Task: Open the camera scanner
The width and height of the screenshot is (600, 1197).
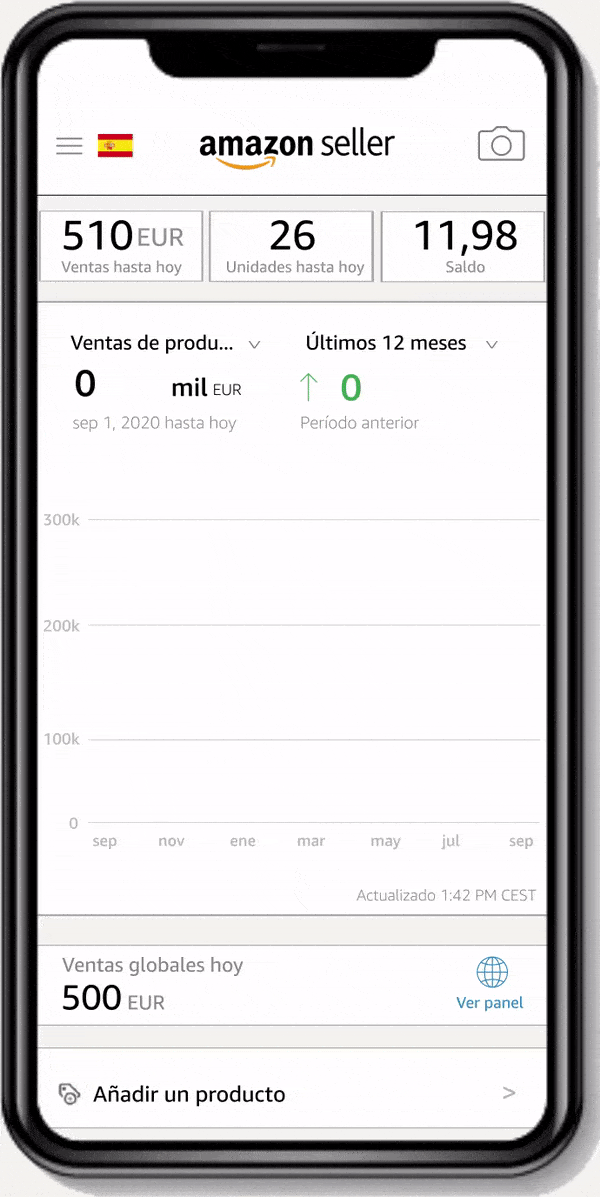Action: 501,145
